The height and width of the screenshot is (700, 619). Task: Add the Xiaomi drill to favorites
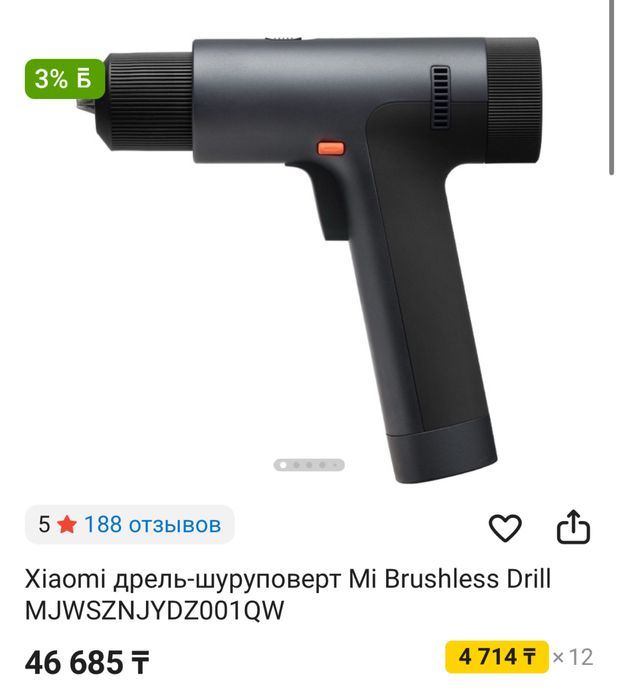click(505, 527)
